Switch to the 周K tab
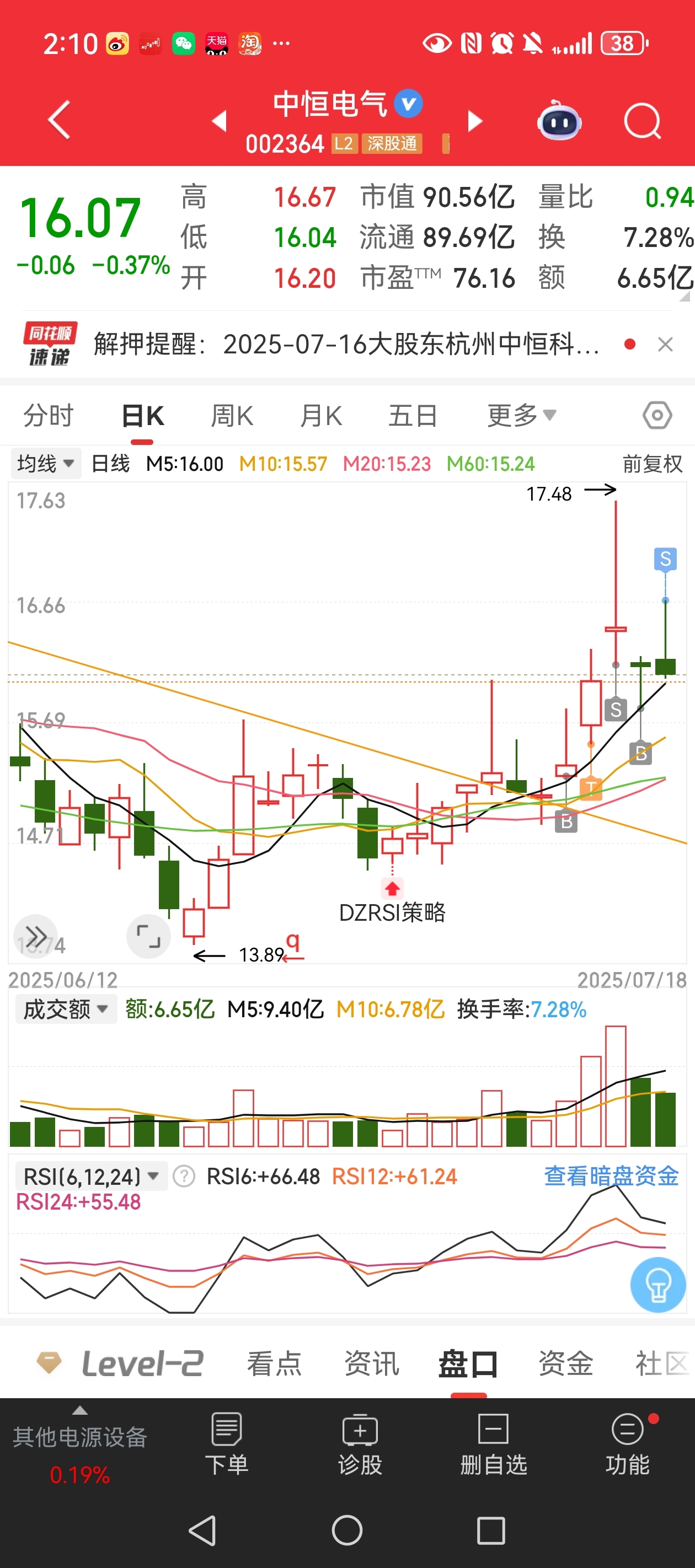The width and height of the screenshot is (695, 1568). 232,416
